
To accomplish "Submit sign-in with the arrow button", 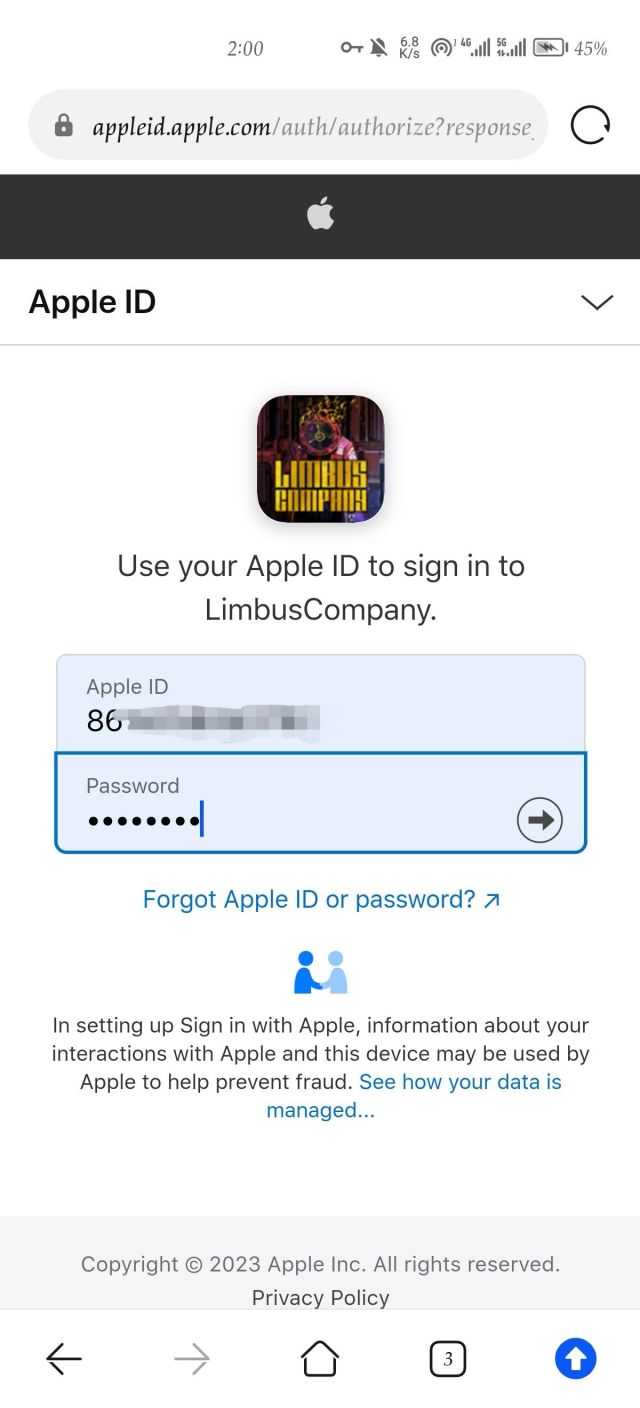I will point(540,821).
